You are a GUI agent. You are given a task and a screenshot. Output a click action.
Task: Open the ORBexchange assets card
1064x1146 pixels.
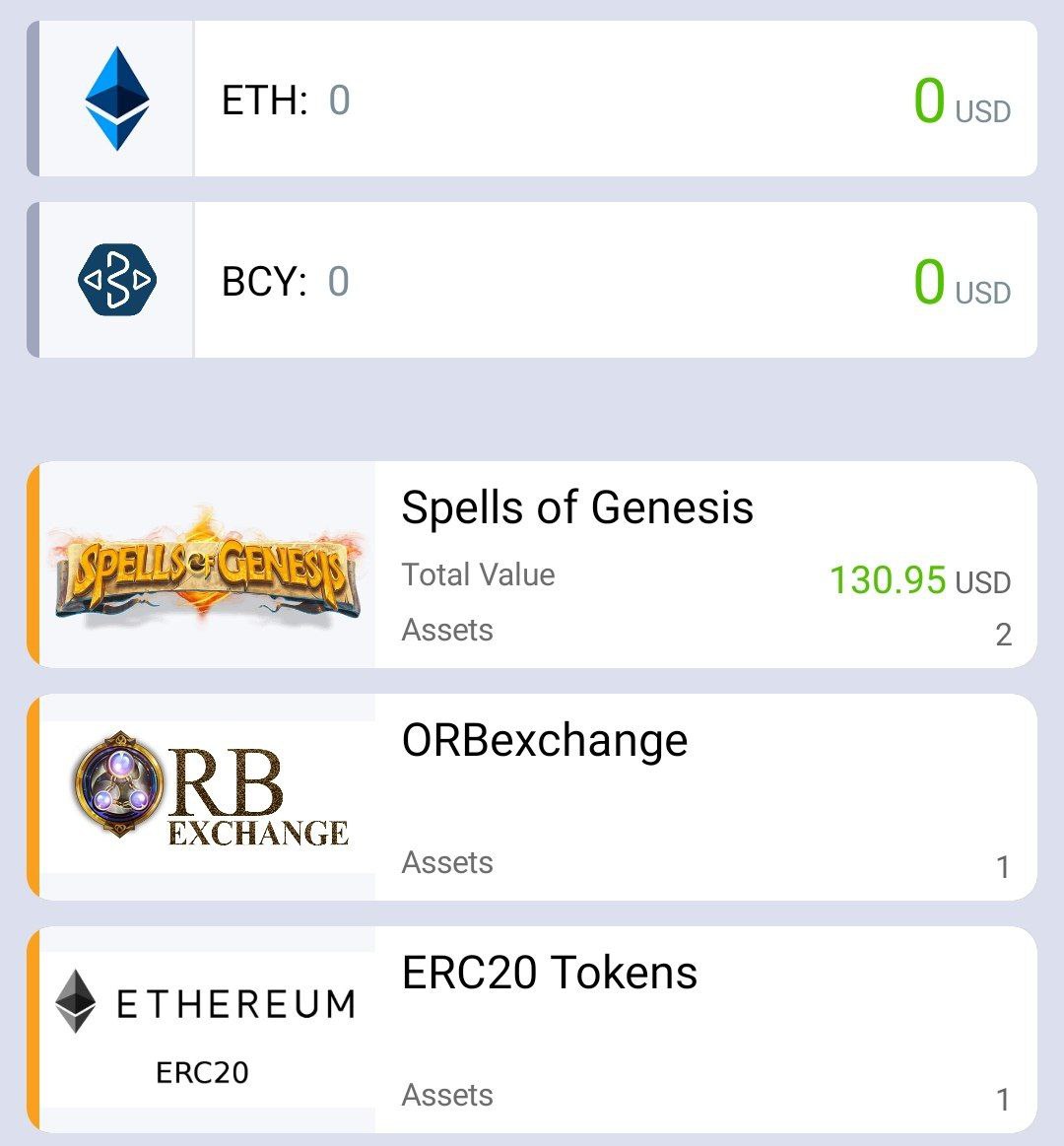pyautogui.click(x=532, y=797)
